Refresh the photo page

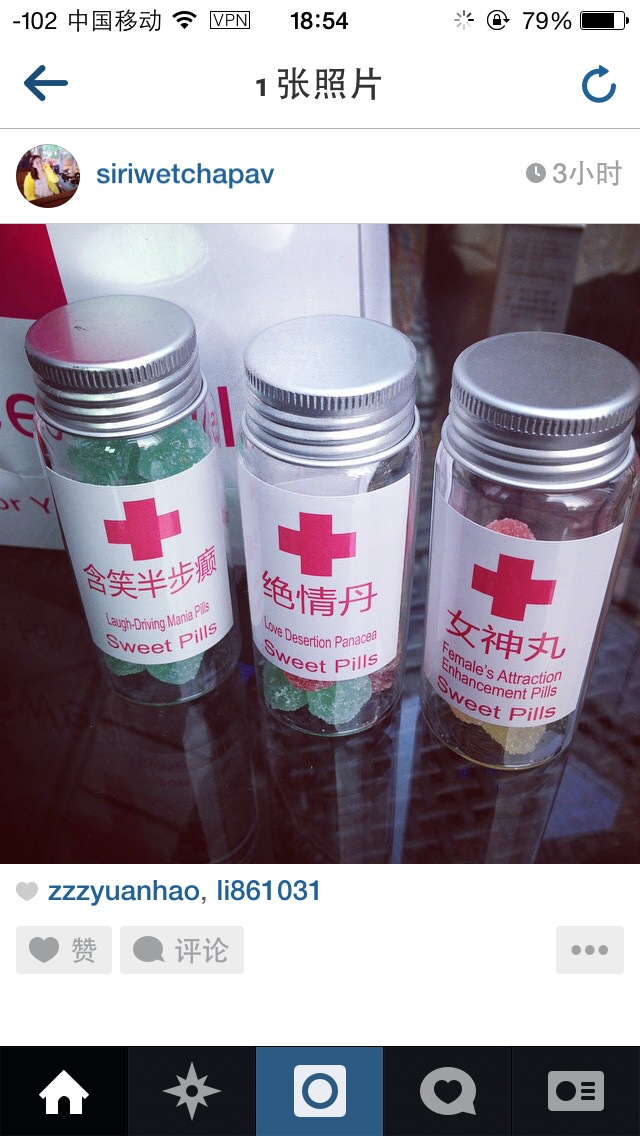click(x=599, y=85)
